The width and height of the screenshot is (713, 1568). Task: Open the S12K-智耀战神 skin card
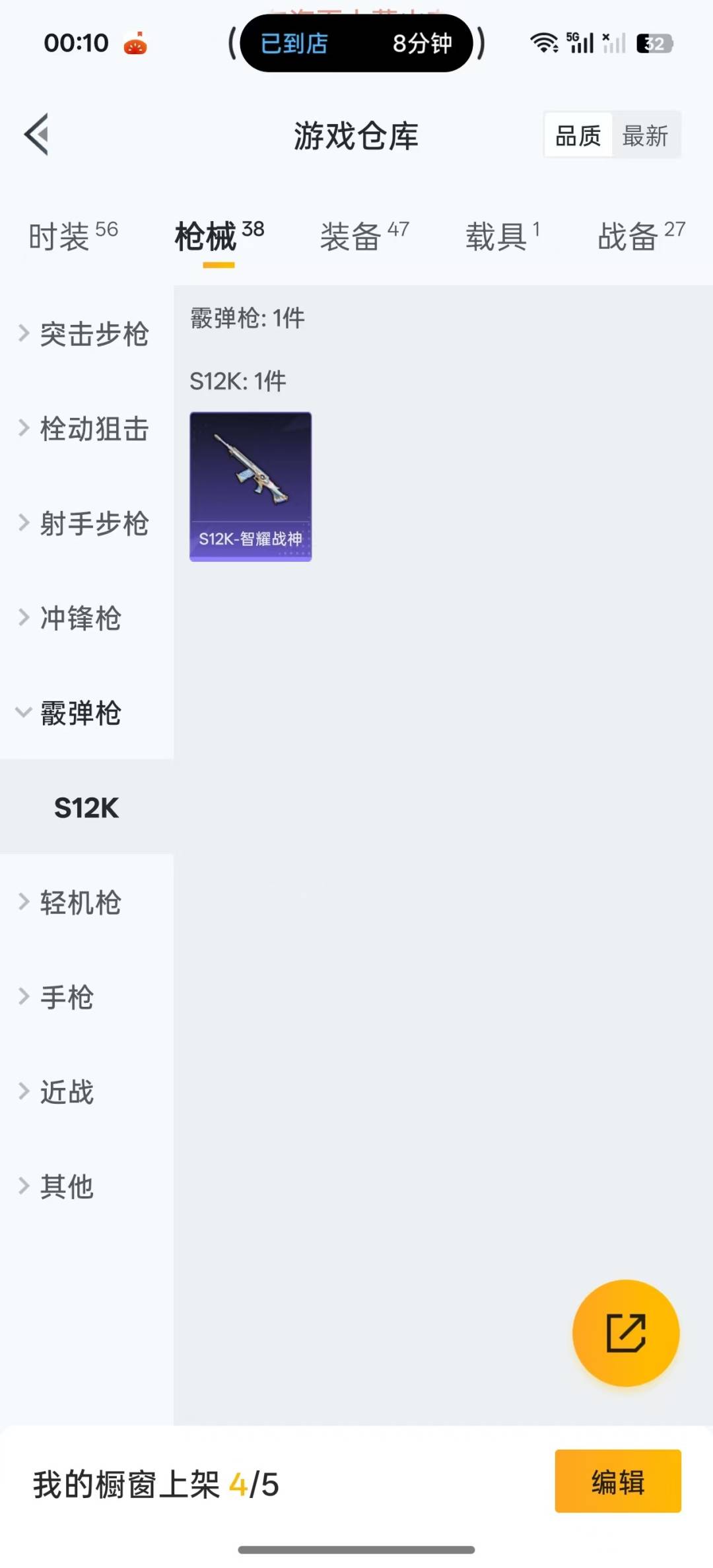pyautogui.click(x=250, y=487)
